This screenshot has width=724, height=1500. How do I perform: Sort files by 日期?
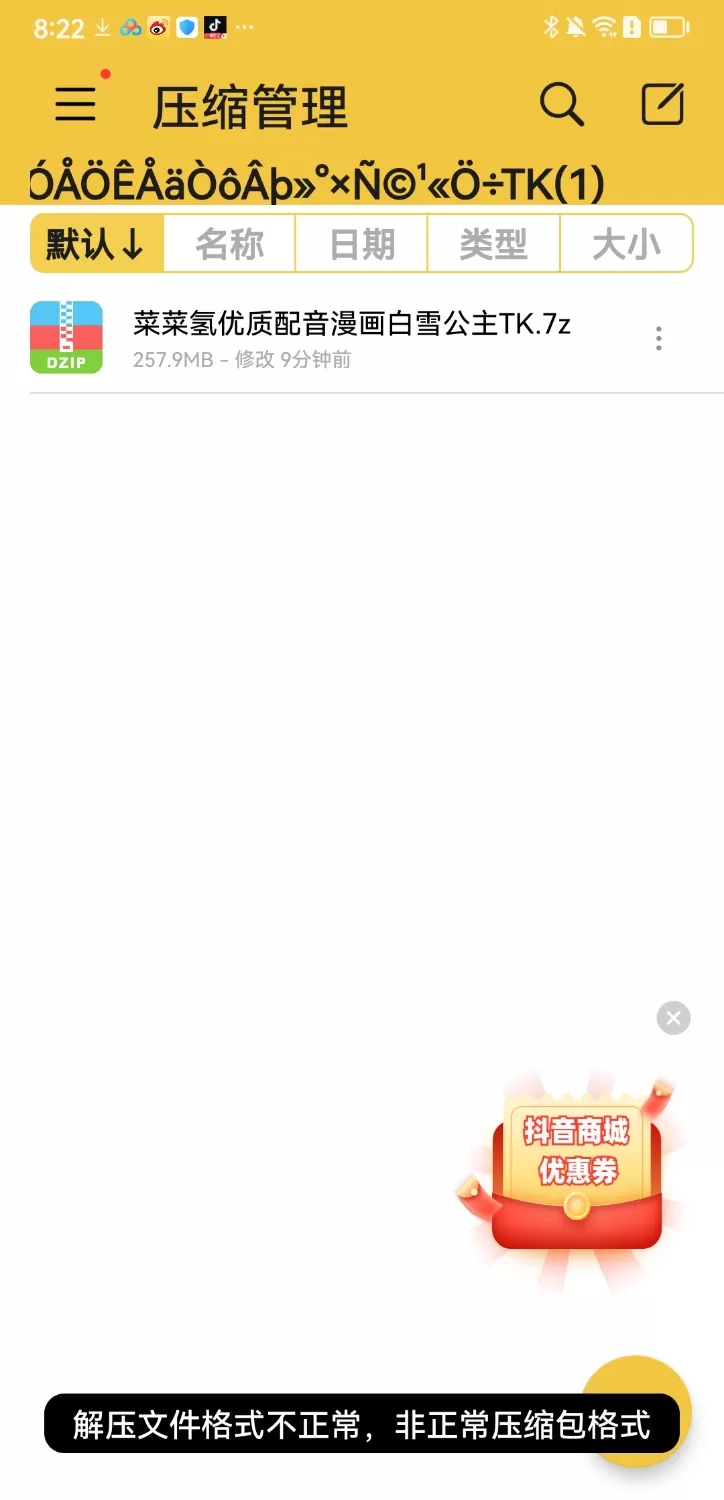[362, 244]
